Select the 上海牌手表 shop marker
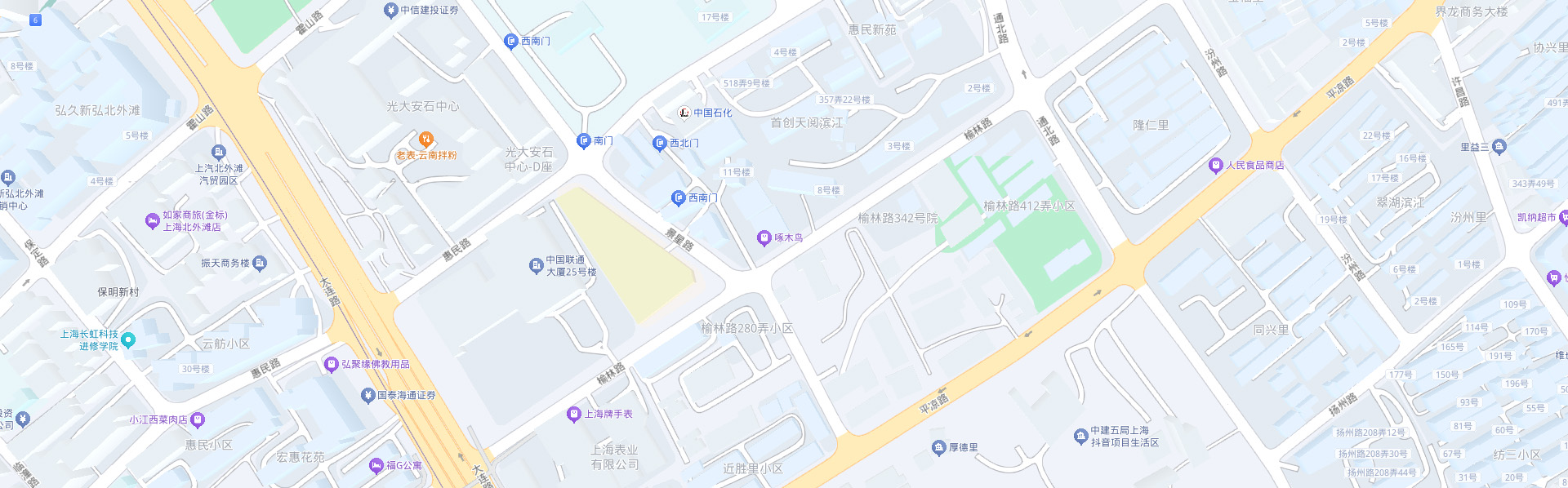 pyautogui.click(x=574, y=415)
